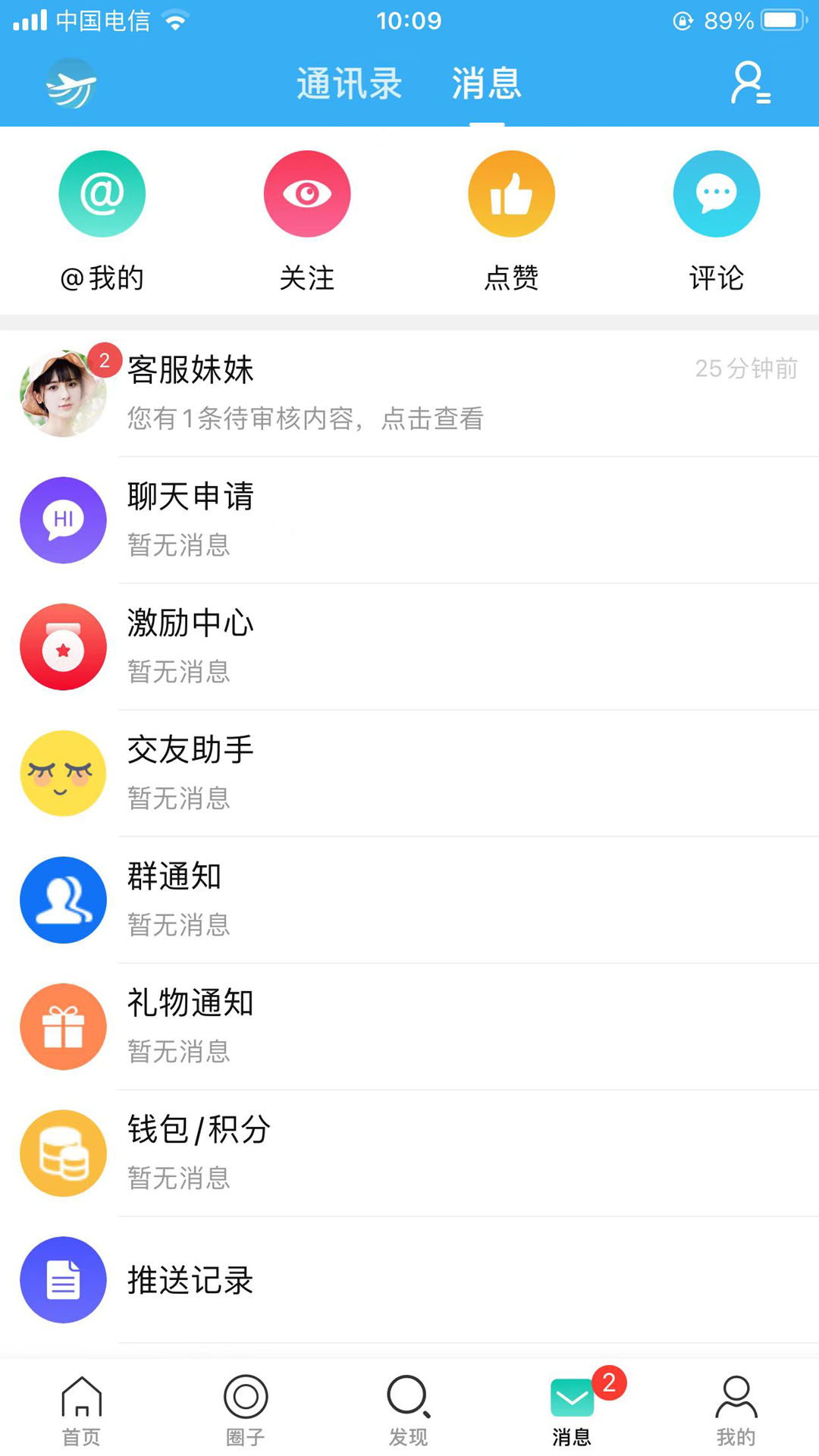The width and height of the screenshot is (819, 1456).
Task: Open @我的 mentions
Action: tap(102, 220)
